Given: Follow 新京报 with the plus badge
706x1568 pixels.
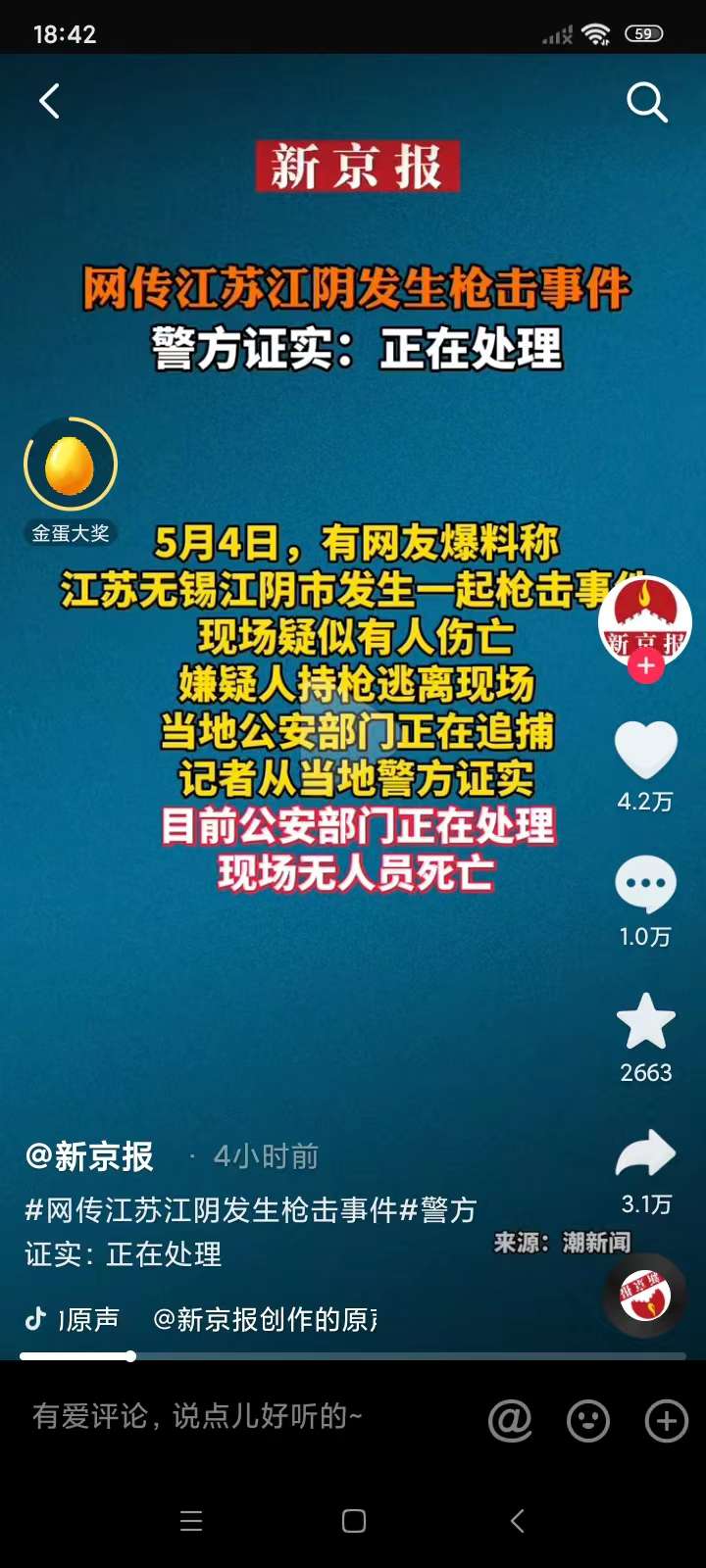Looking at the screenshot, I should point(645,666).
